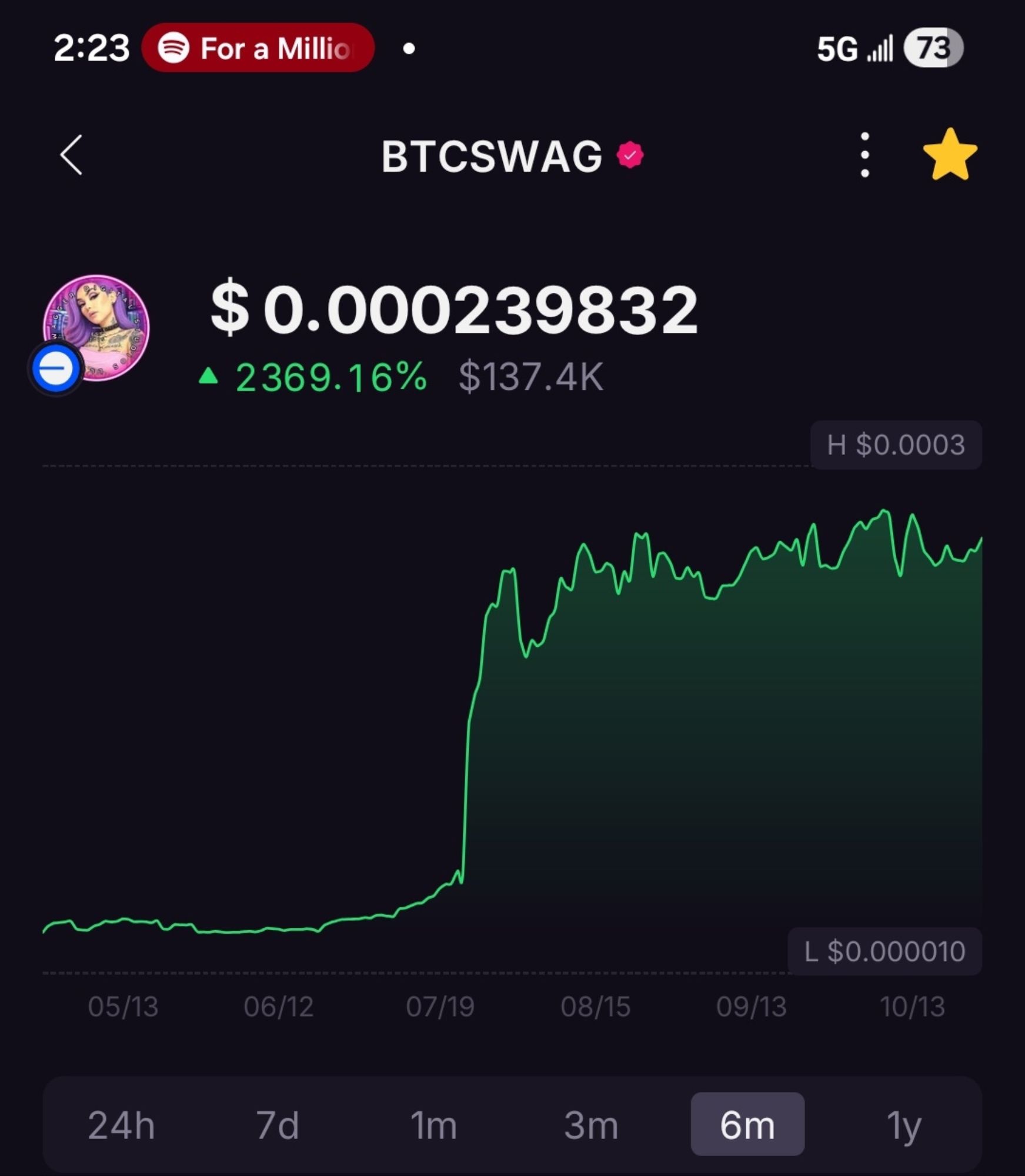Open the Spotify now-playing pill
This screenshot has height=1176, width=1025.
pos(258,48)
